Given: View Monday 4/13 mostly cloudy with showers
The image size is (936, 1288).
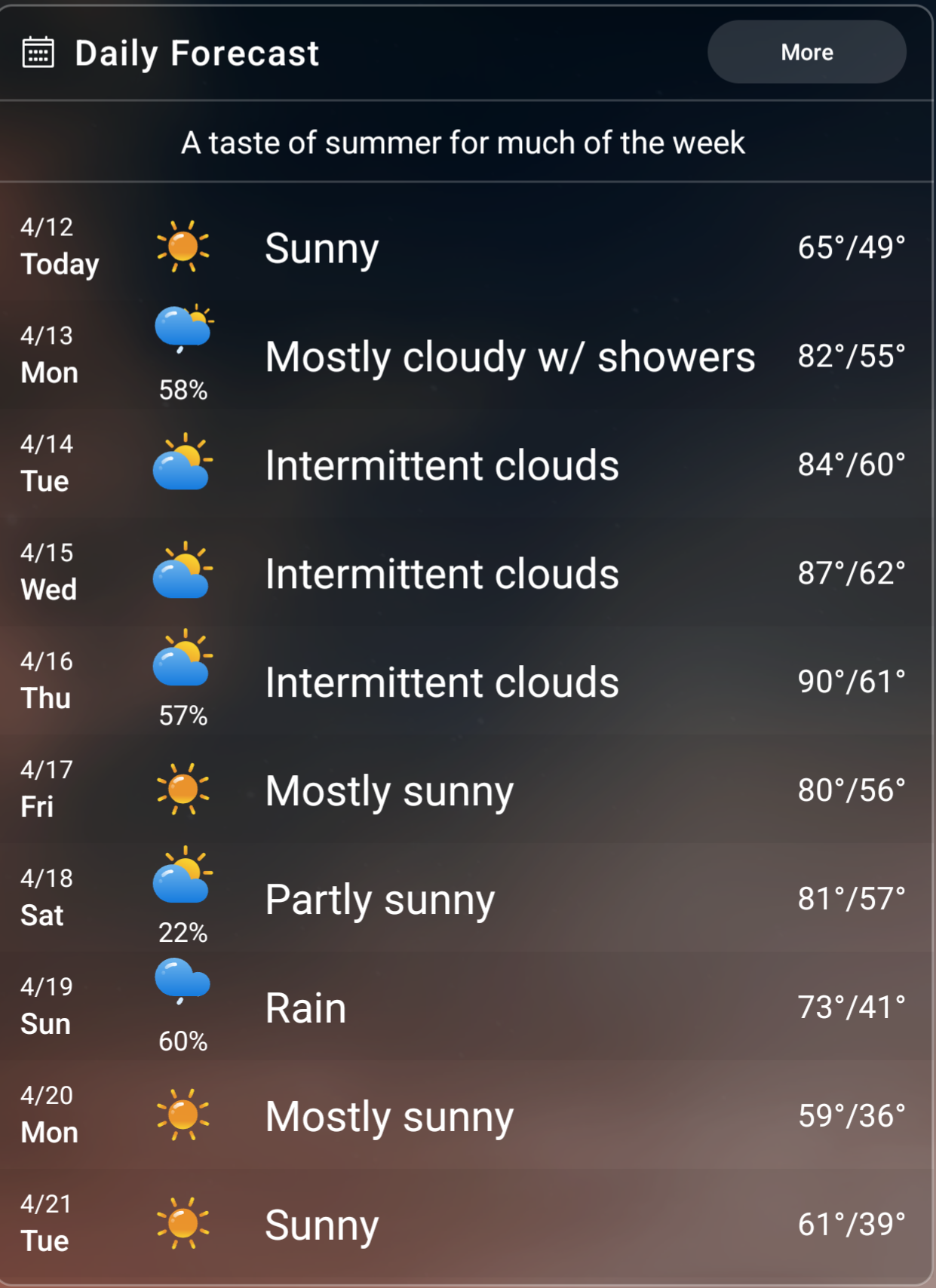Looking at the screenshot, I should tap(466, 356).
